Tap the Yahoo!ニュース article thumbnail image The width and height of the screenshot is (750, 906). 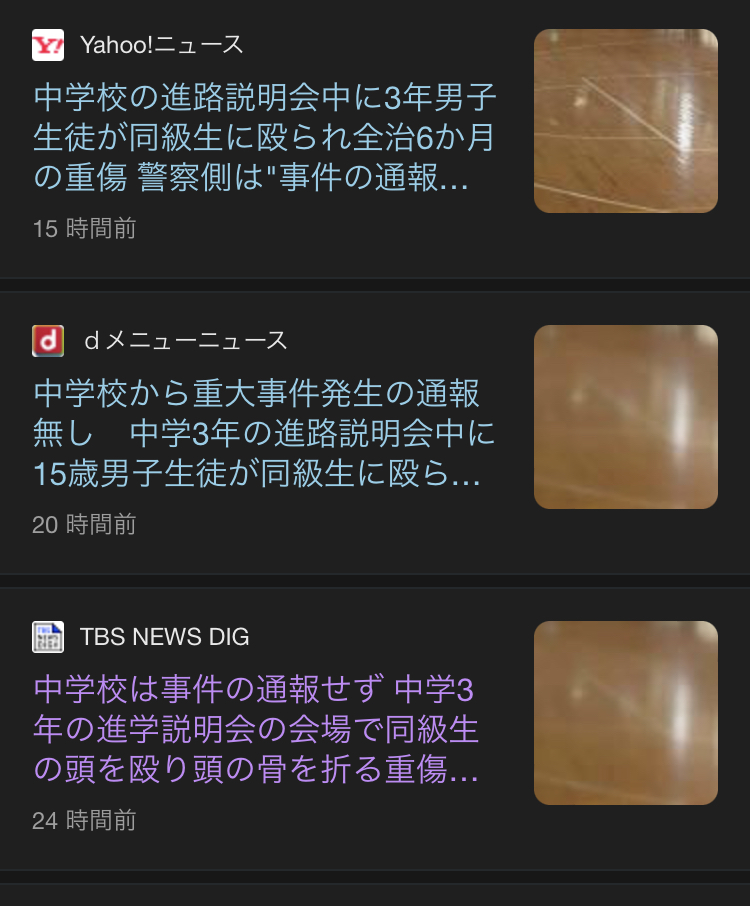coord(625,121)
